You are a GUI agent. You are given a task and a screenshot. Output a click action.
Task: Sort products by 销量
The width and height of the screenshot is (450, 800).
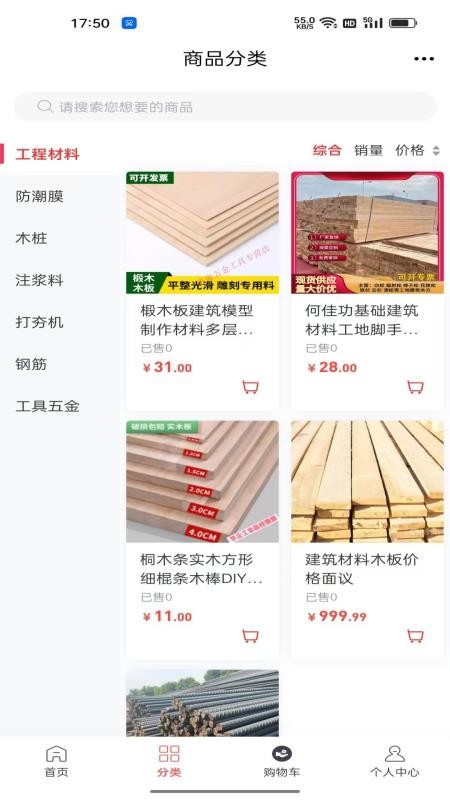click(x=368, y=150)
